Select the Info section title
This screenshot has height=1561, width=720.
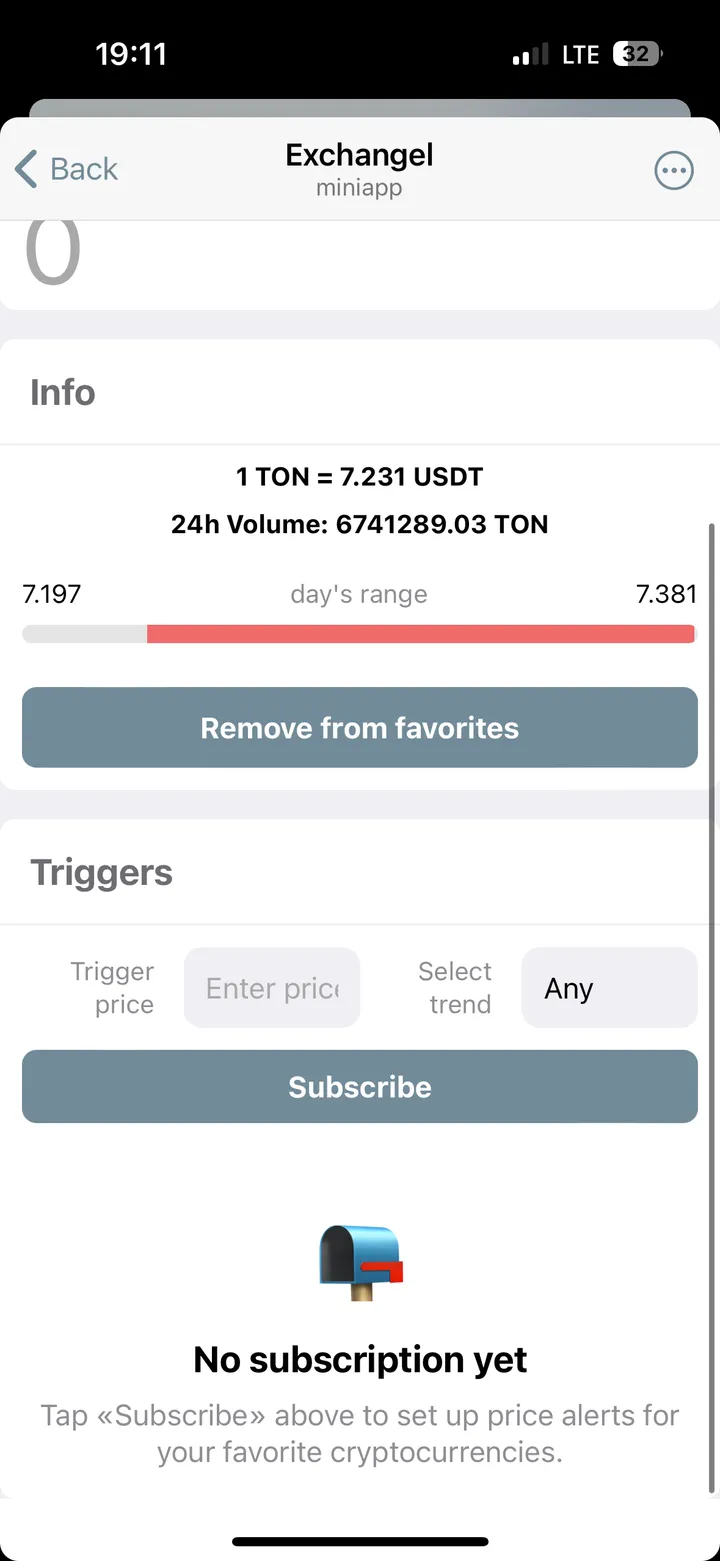point(62,392)
